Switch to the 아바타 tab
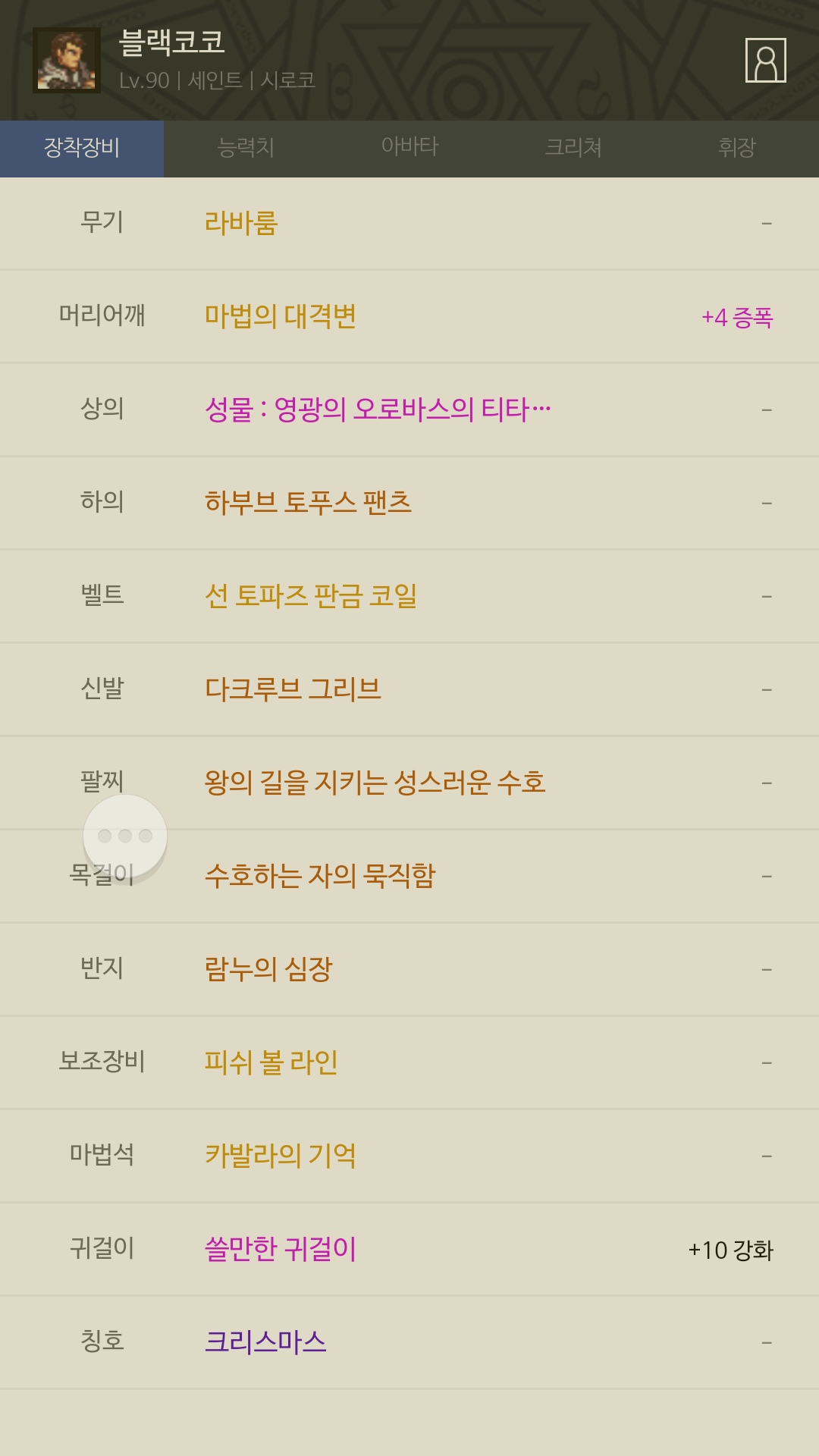This screenshot has width=819, height=1456. pyautogui.click(x=409, y=148)
